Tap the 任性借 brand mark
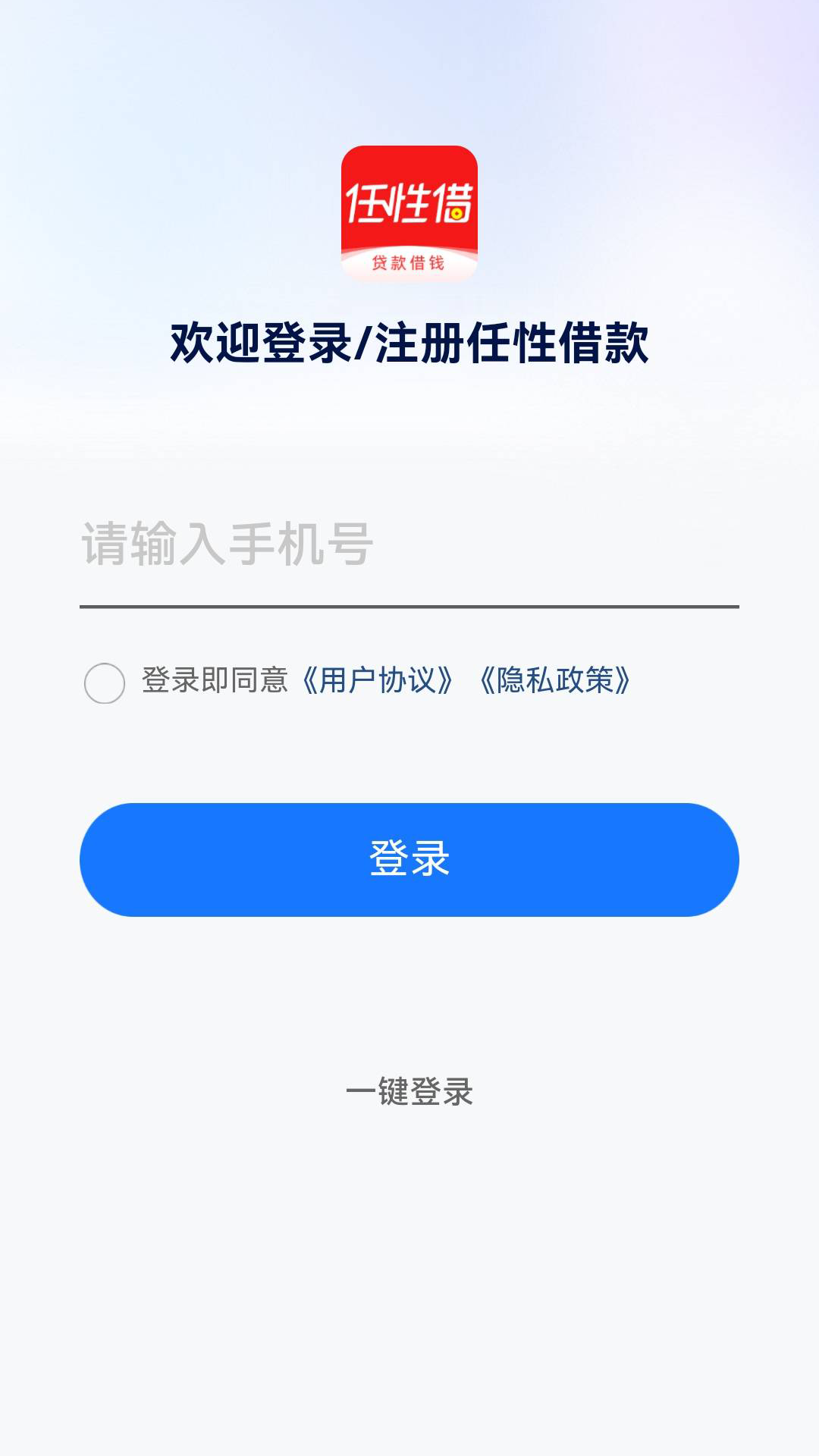Image resolution: width=819 pixels, height=1456 pixels. point(409,205)
